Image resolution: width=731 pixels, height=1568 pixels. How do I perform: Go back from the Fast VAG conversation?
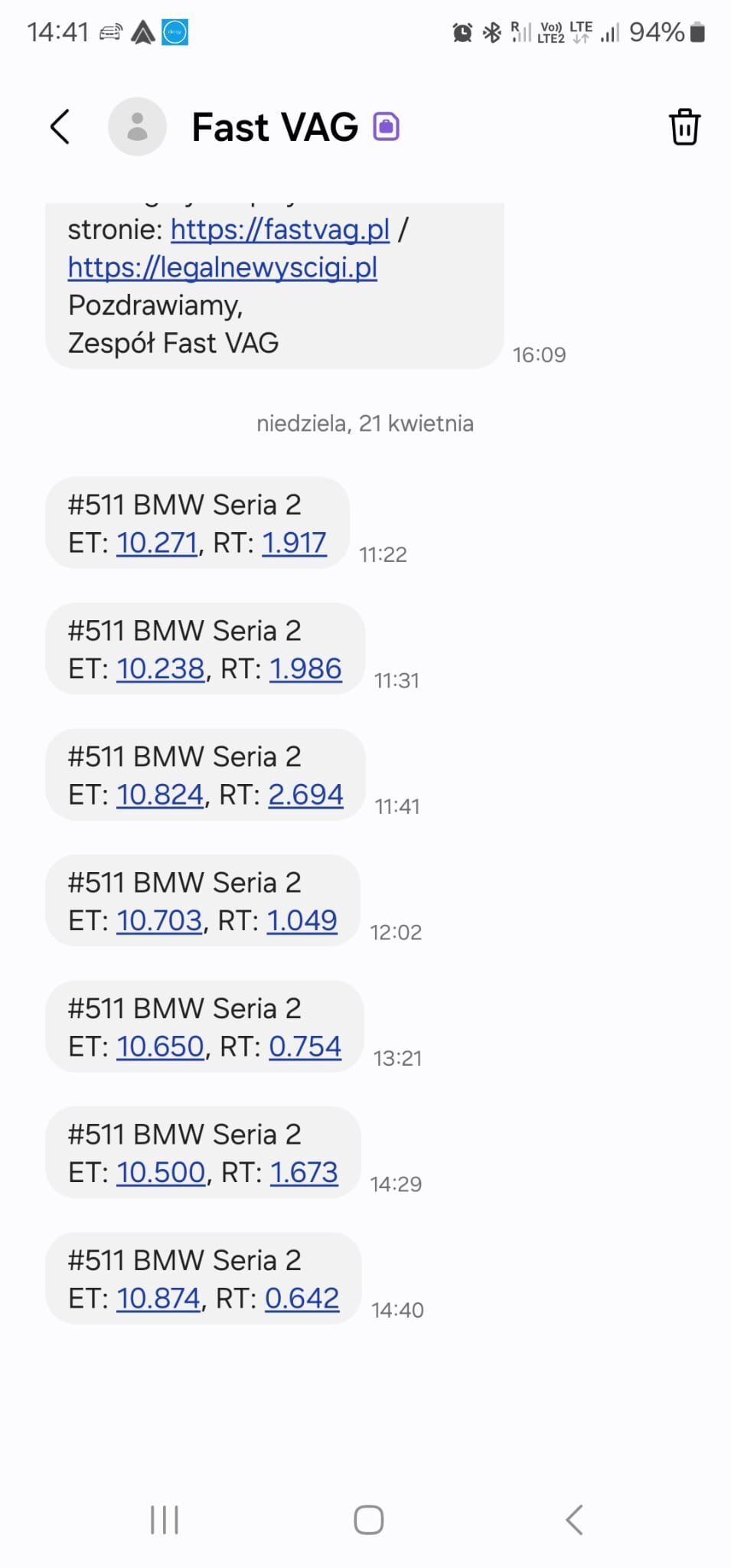(x=60, y=126)
